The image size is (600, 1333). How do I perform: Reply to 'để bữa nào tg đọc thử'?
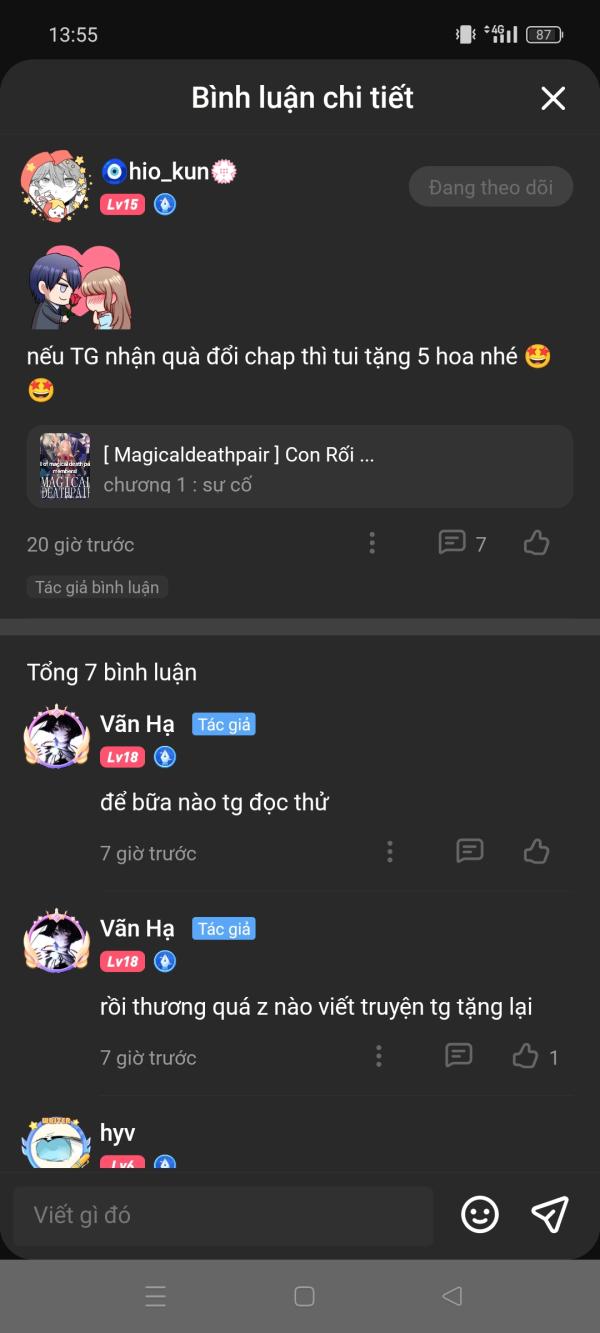[x=470, y=851]
